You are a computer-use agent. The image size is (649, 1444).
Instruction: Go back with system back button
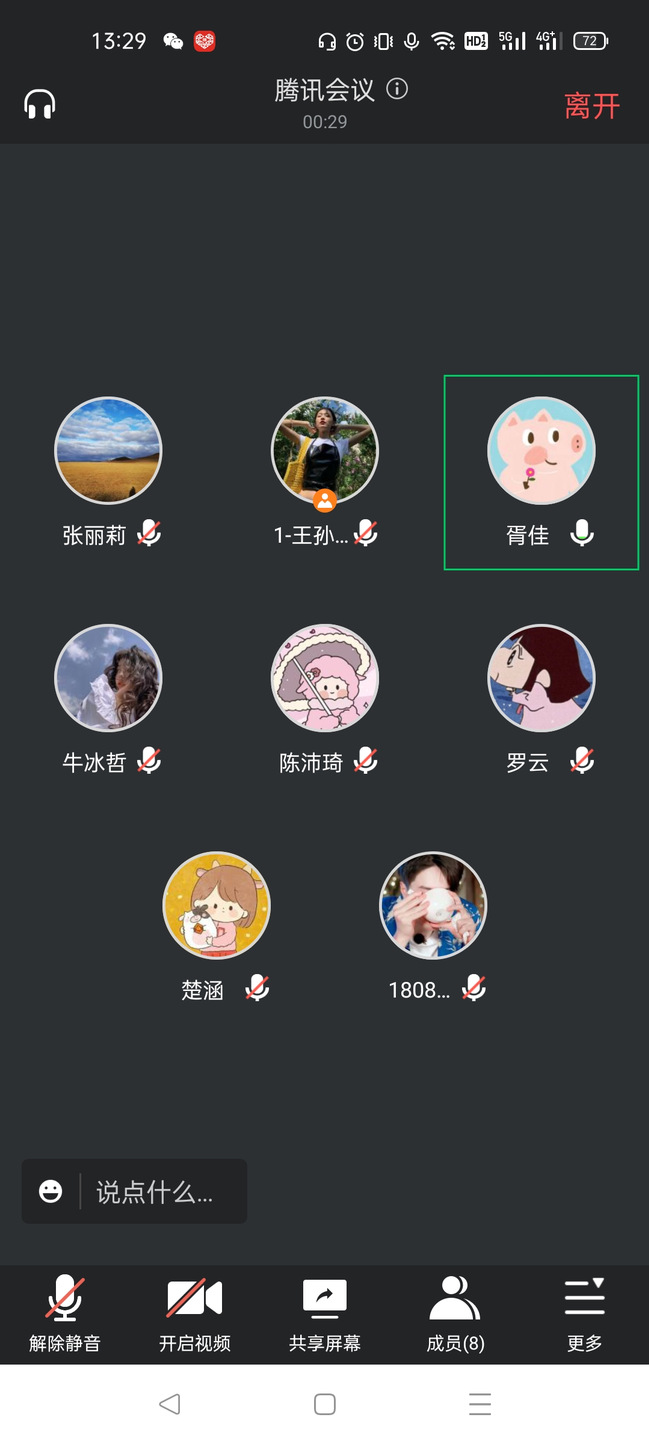click(169, 1404)
